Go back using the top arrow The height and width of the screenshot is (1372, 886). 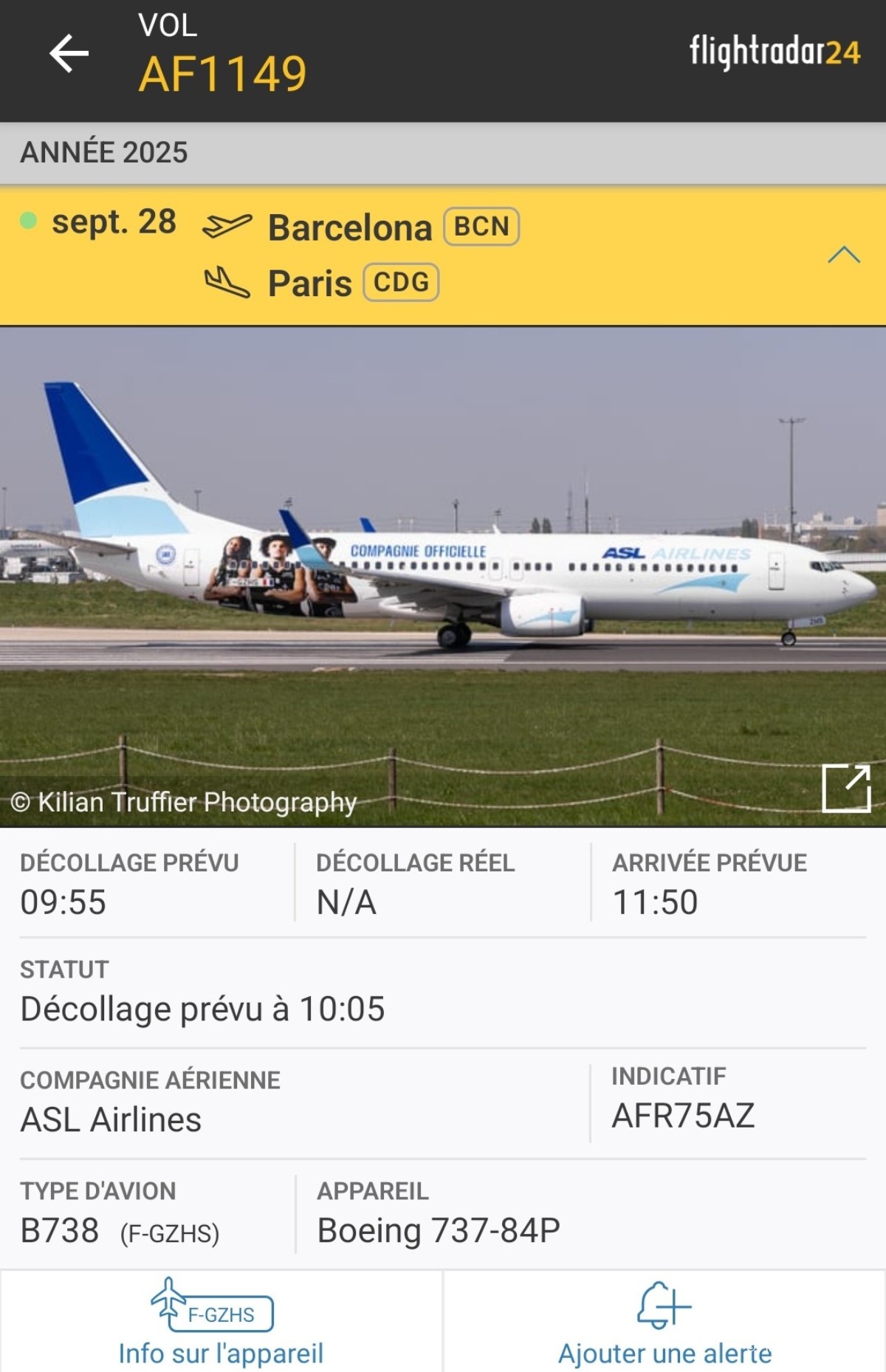(69, 54)
